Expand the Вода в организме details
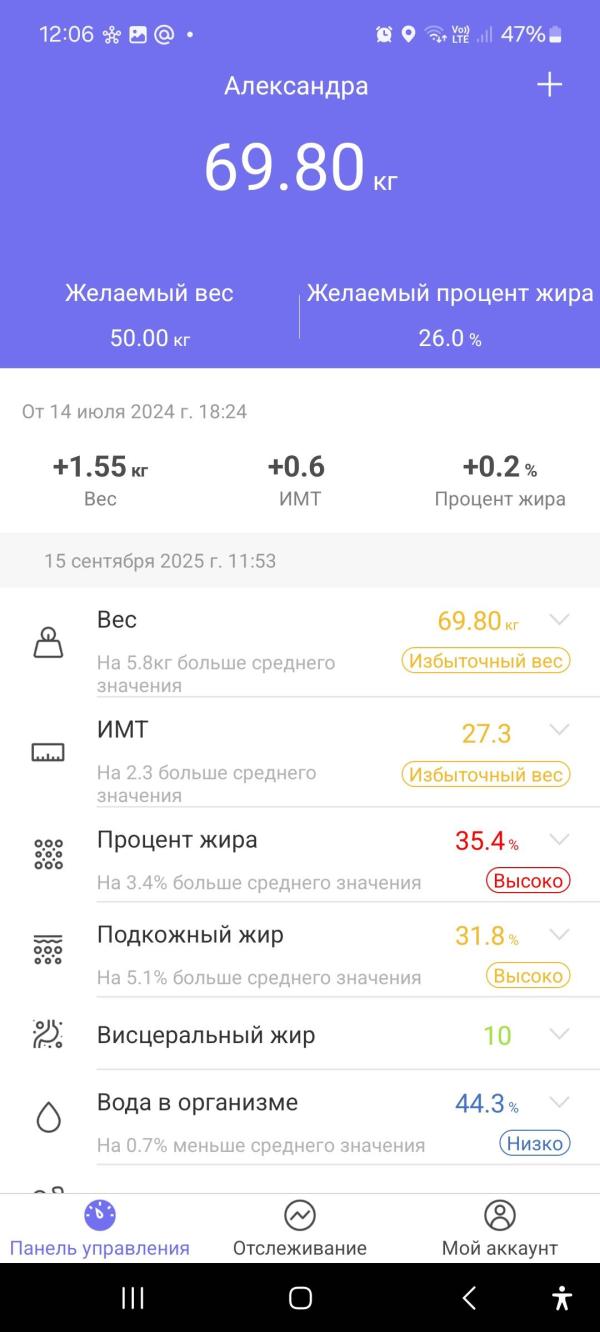The height and width of the screenshot is (1332, 600). (560, 1102)
